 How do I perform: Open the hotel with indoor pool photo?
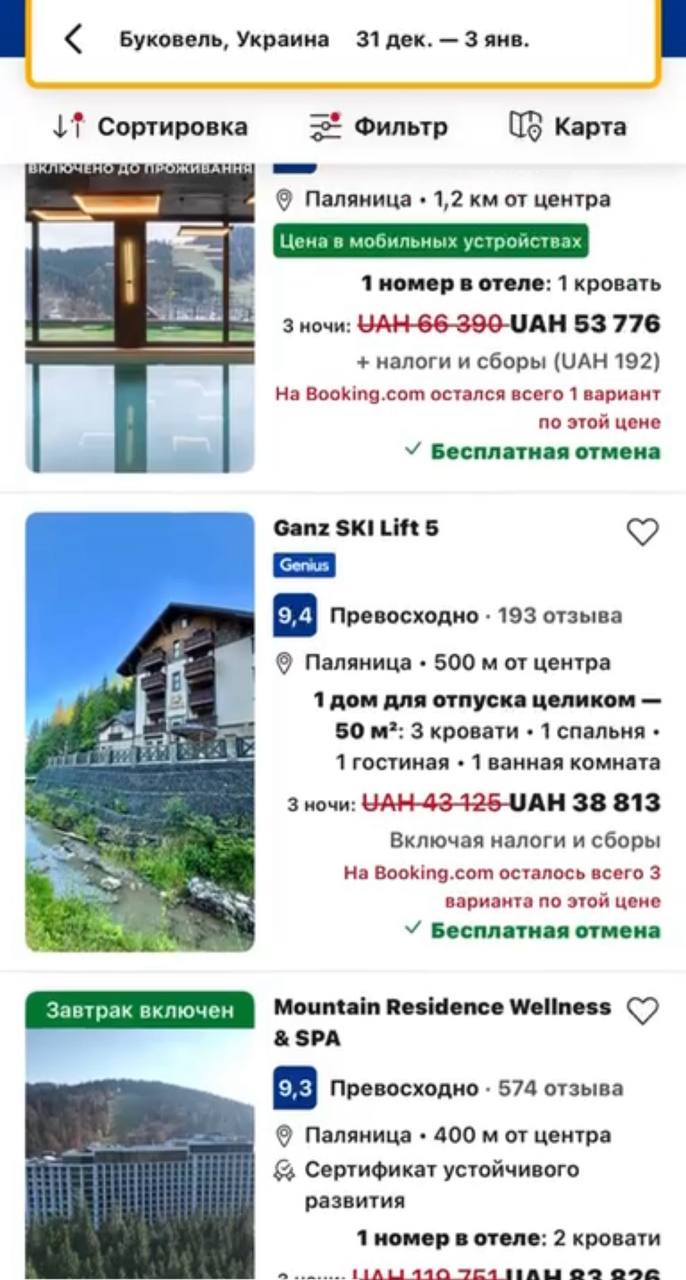(140, 320)
